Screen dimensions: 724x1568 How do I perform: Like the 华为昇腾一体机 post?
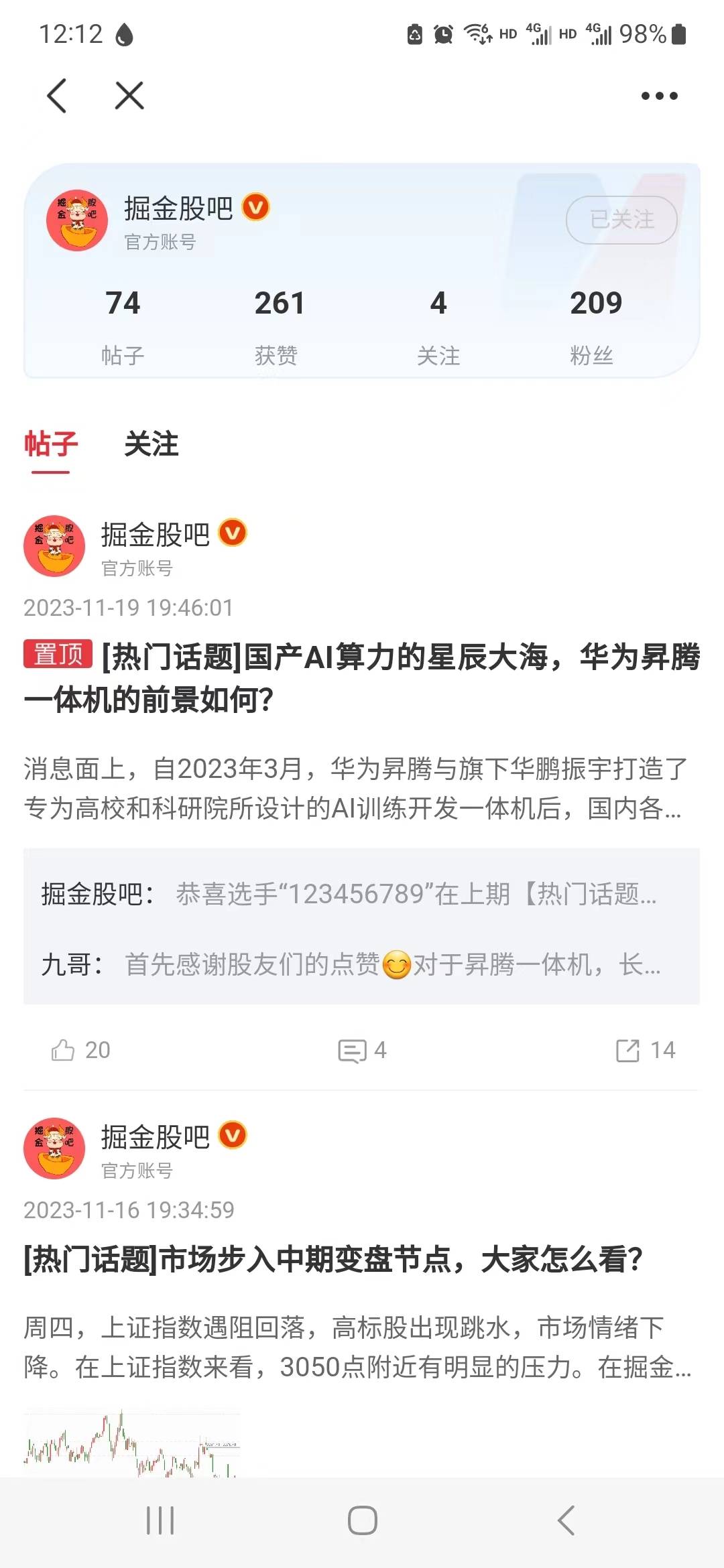click(x=80, y=1050)
